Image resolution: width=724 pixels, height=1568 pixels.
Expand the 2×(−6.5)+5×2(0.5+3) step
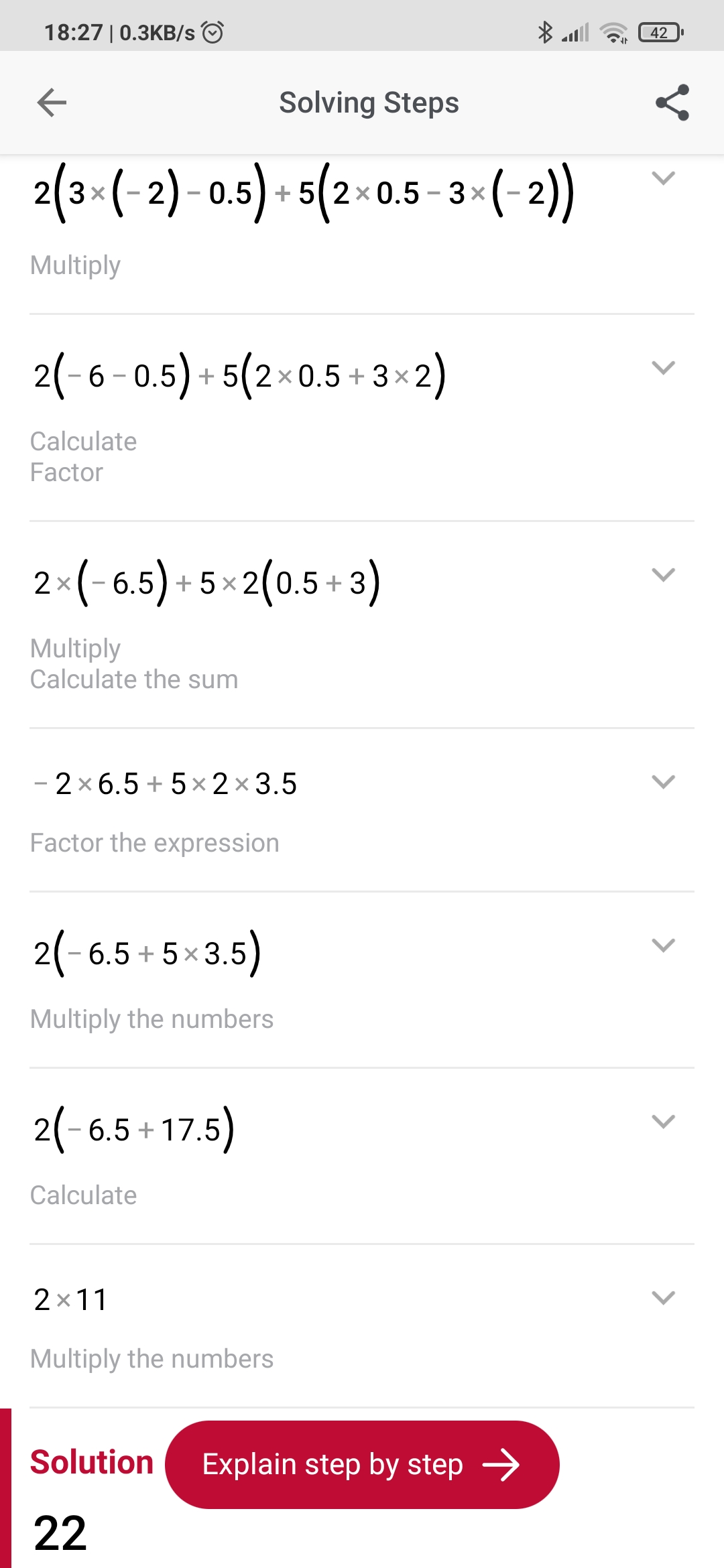(662, 575)
